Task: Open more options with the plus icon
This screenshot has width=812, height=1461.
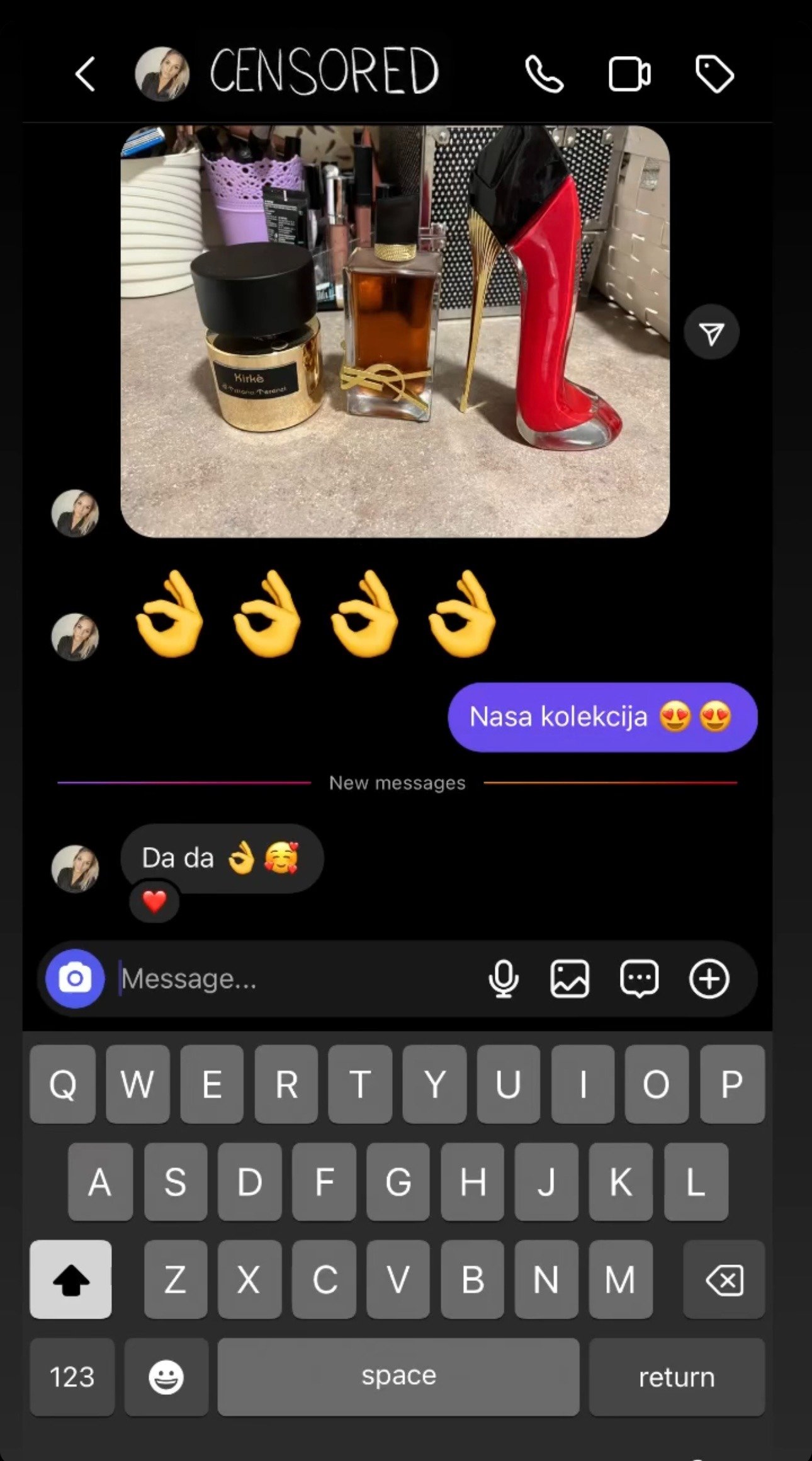Action: (x=709, y=979)
